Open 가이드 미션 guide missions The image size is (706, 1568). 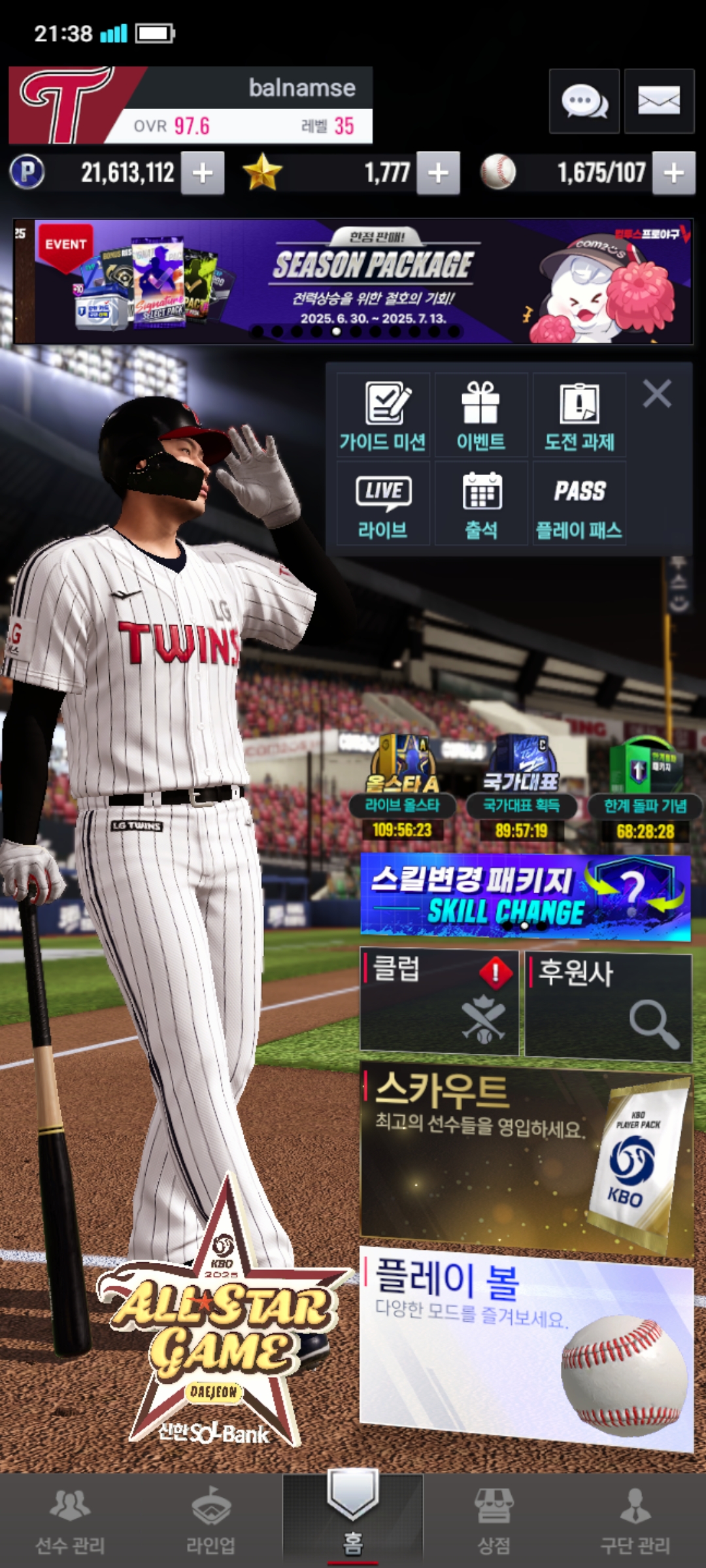[383, 416]
